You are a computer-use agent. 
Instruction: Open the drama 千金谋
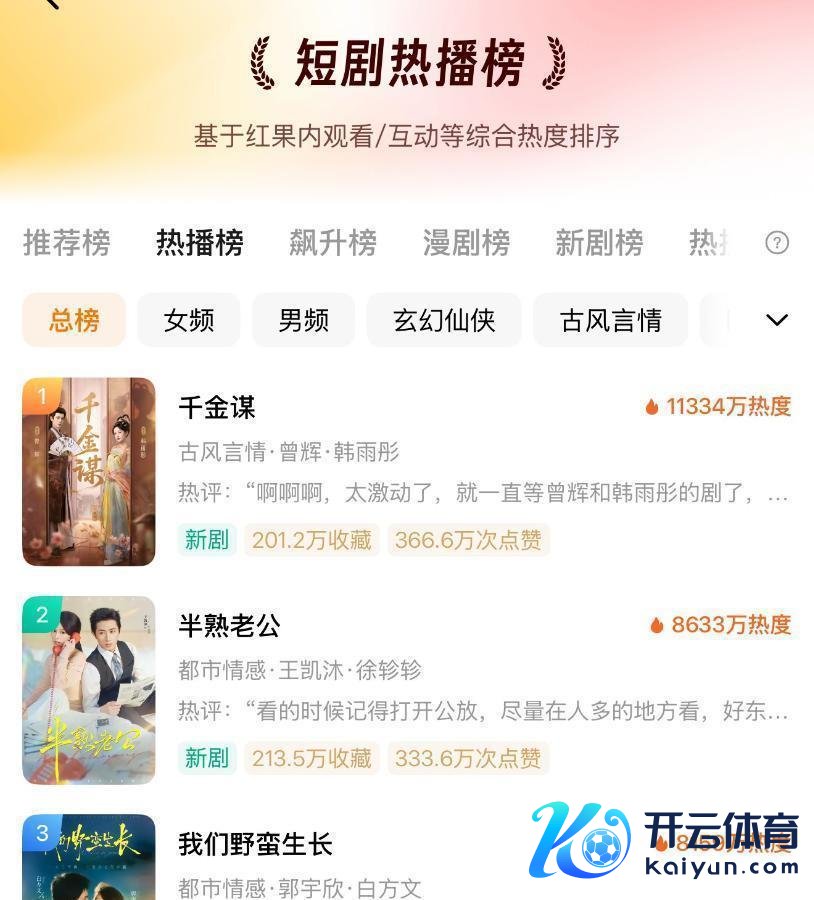pos(217,407)
